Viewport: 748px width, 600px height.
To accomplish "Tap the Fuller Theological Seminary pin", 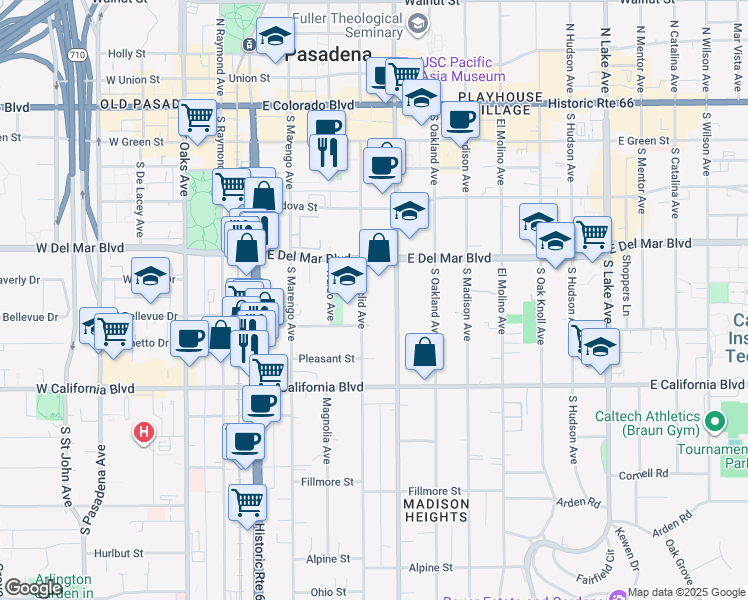I will 418,24.
